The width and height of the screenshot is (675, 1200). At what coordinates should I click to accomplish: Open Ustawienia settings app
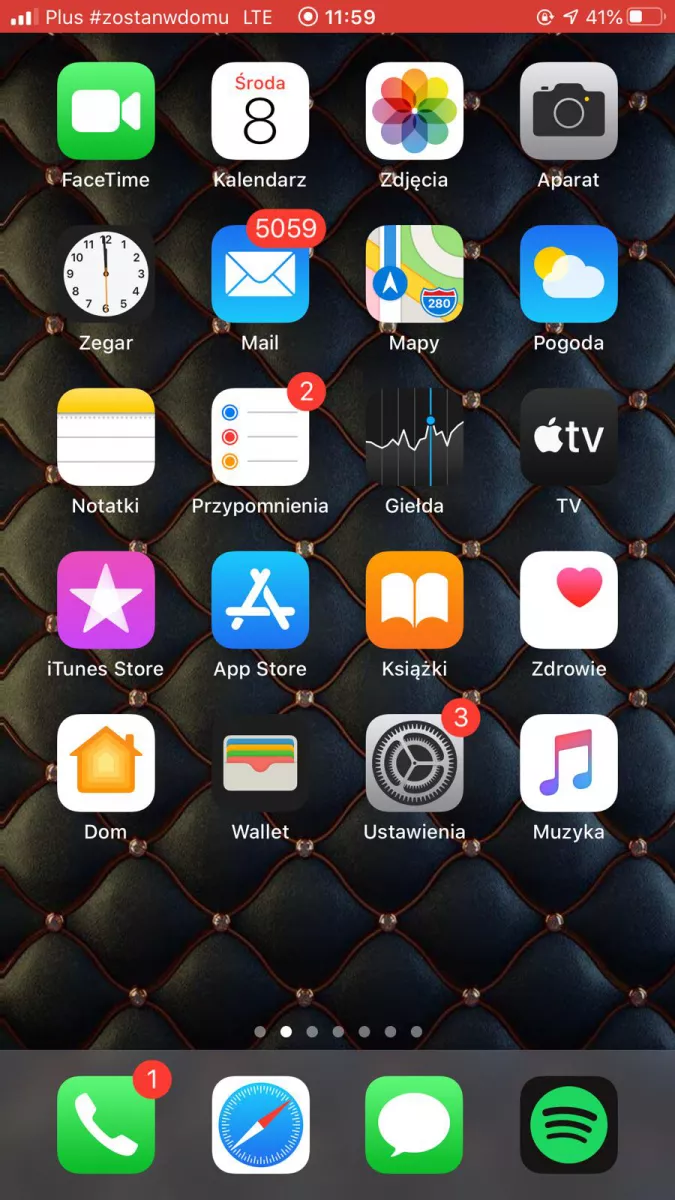point(414,763)
